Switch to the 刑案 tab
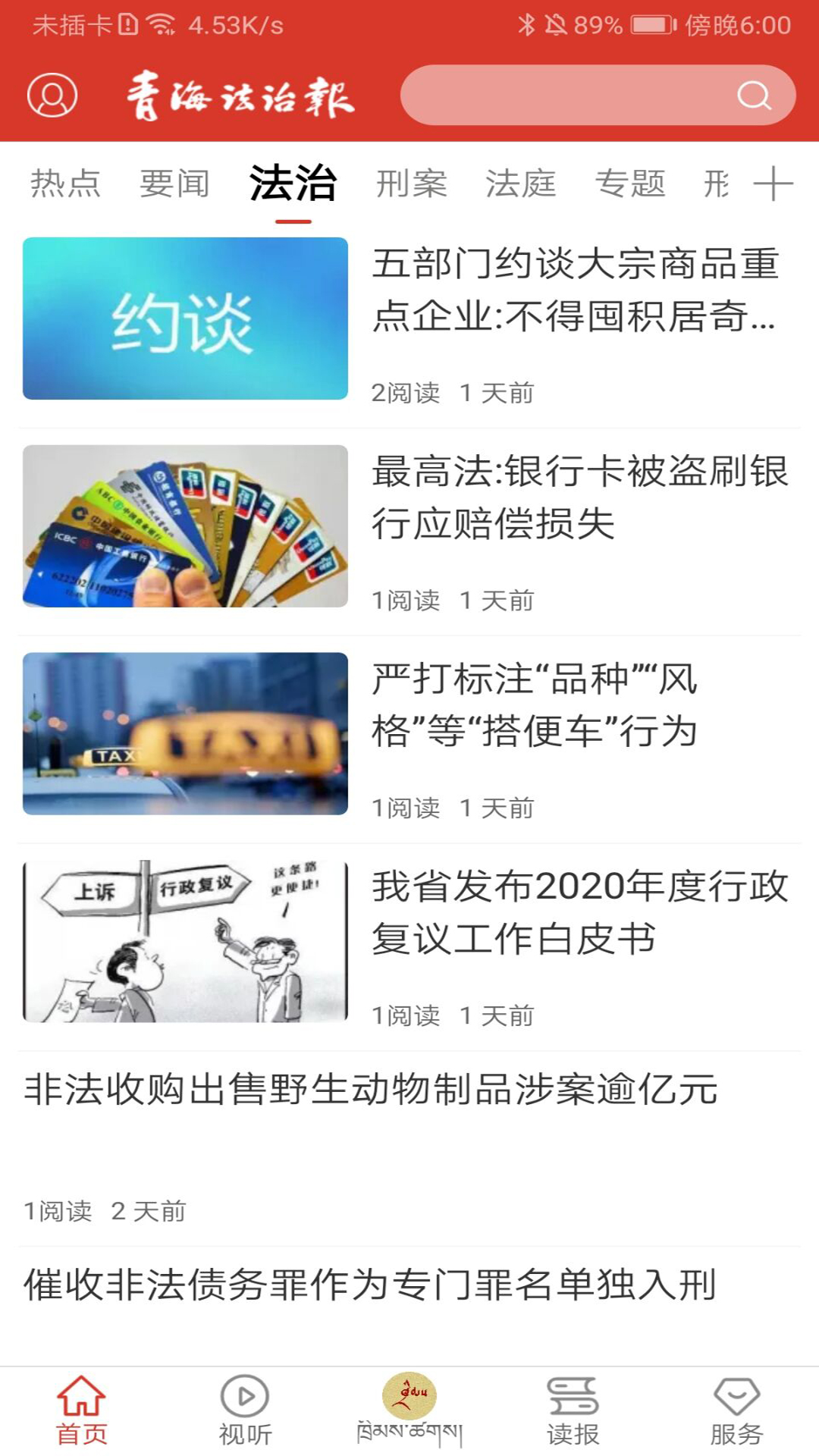This screenshot has height=1456, width=819. pyautogui.click(x=410, y=184)
